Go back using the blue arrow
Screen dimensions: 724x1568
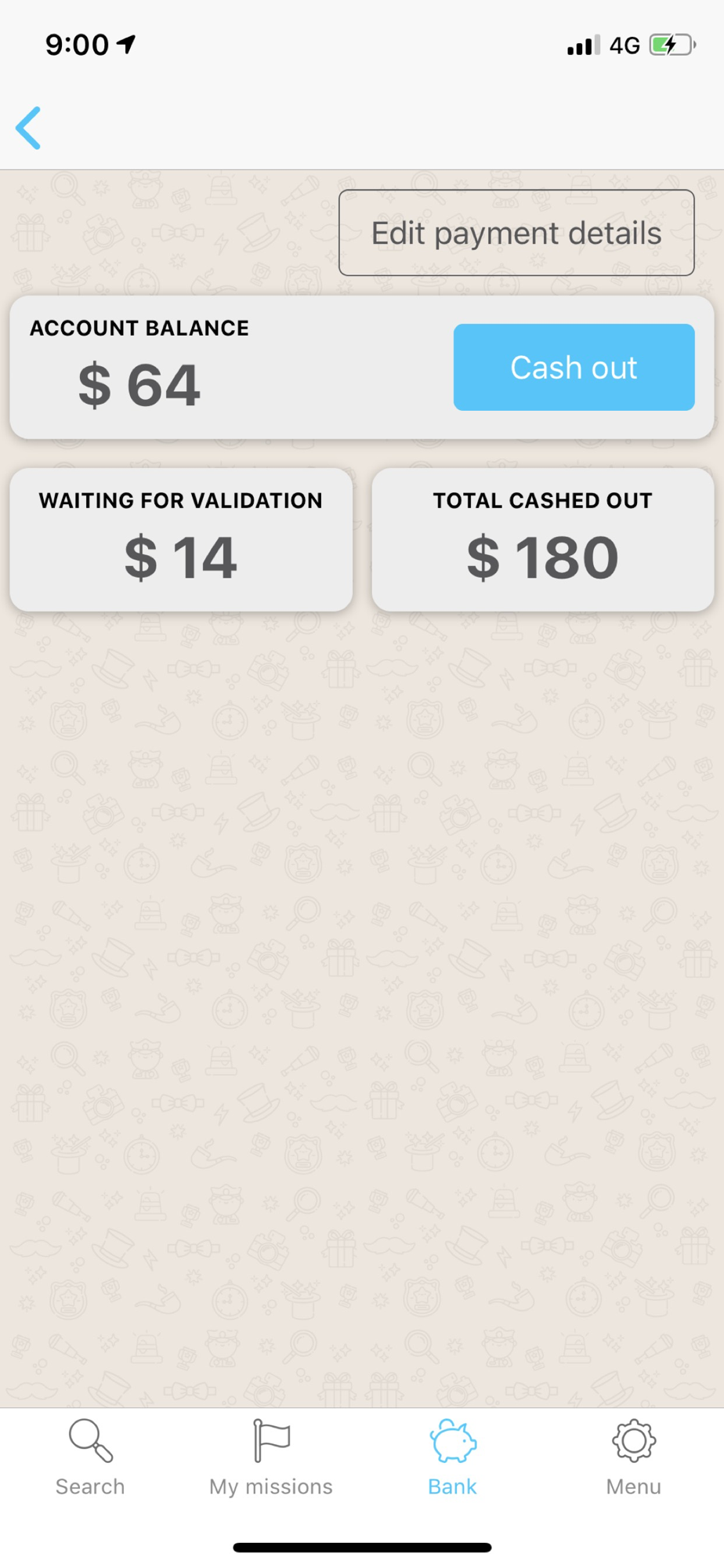coord(29,128)
